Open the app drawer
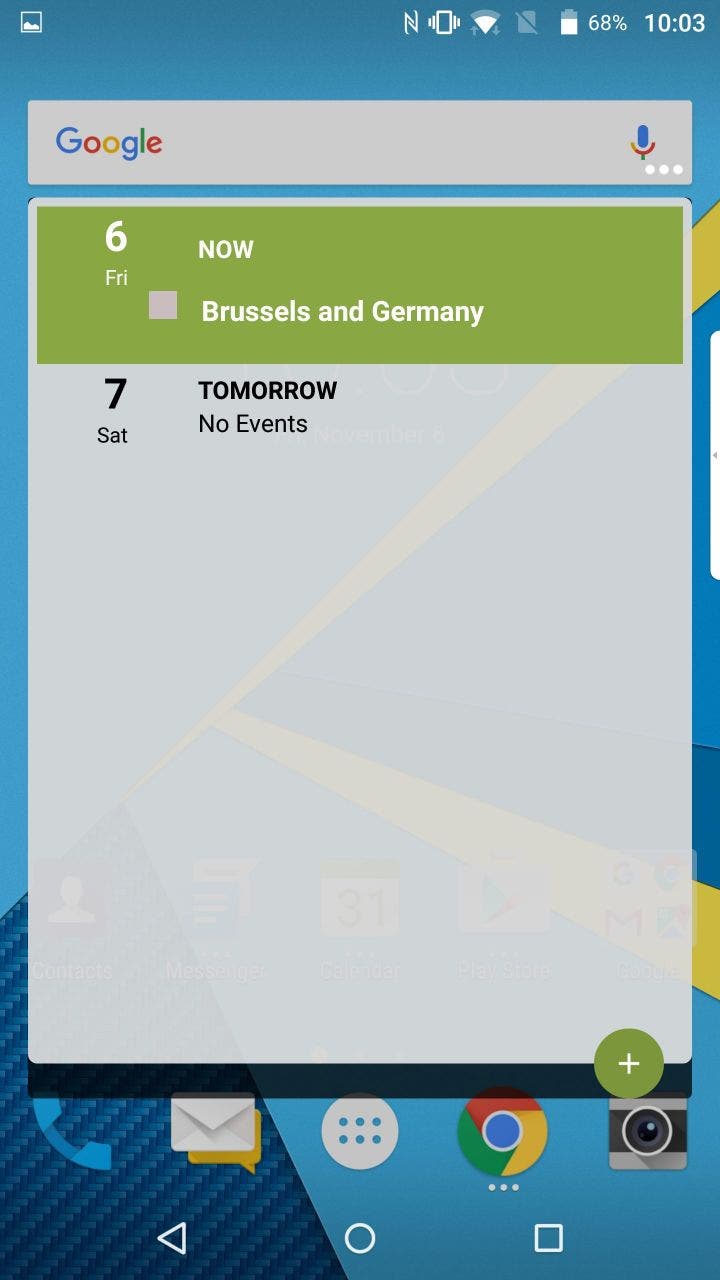 [x=360, y=1132]
